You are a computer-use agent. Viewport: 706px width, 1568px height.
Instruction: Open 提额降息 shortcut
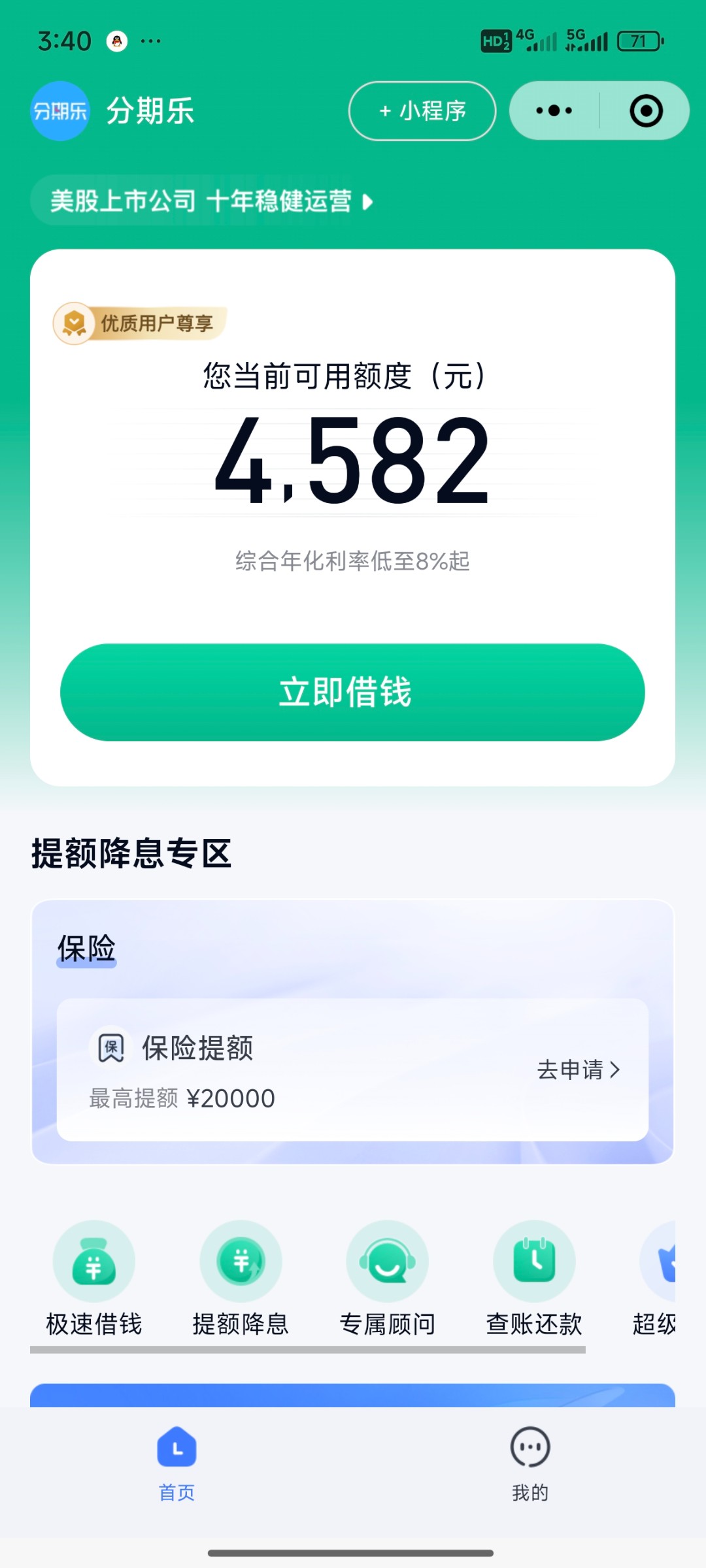tap(241, 1279)
